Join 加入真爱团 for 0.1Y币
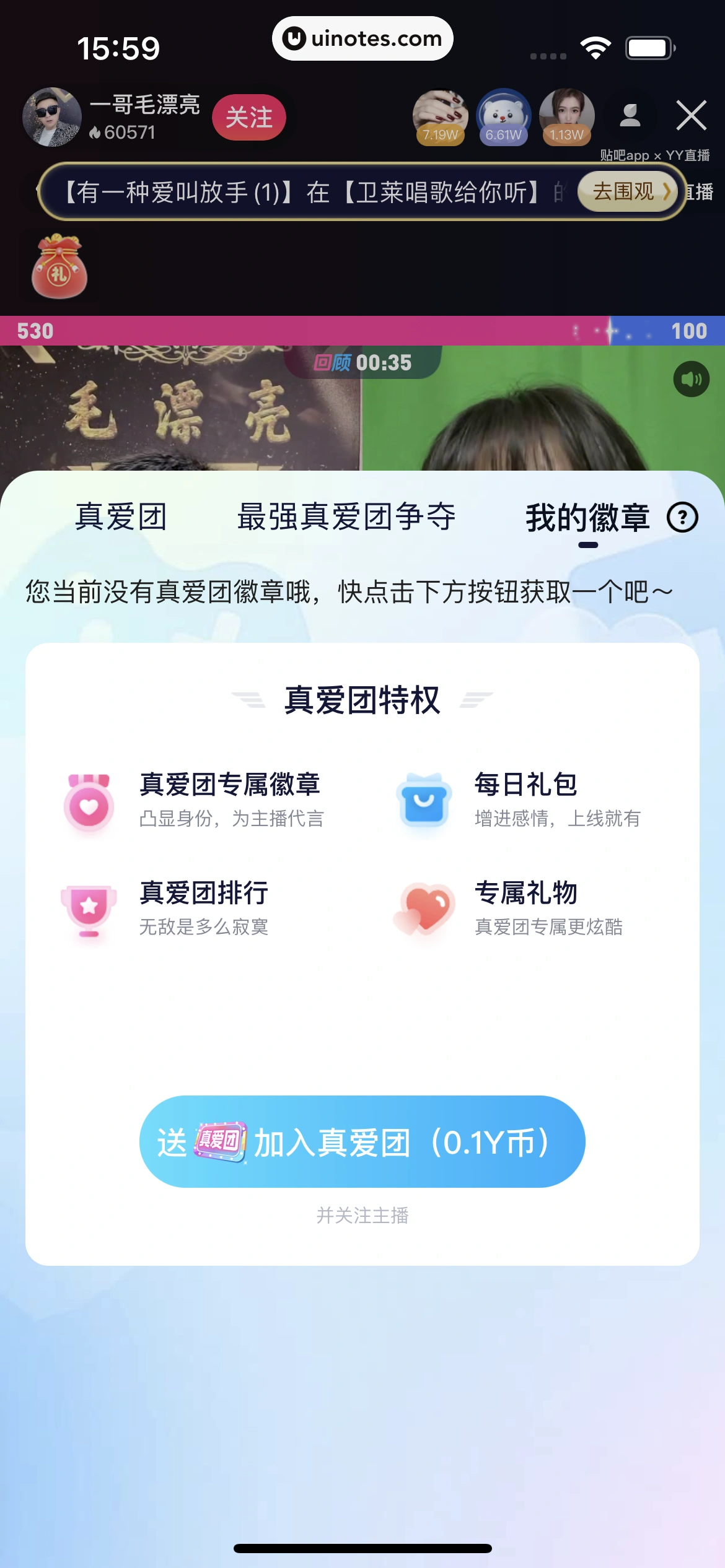The width and height of the screenshot is (725, 1568). 362,1141
